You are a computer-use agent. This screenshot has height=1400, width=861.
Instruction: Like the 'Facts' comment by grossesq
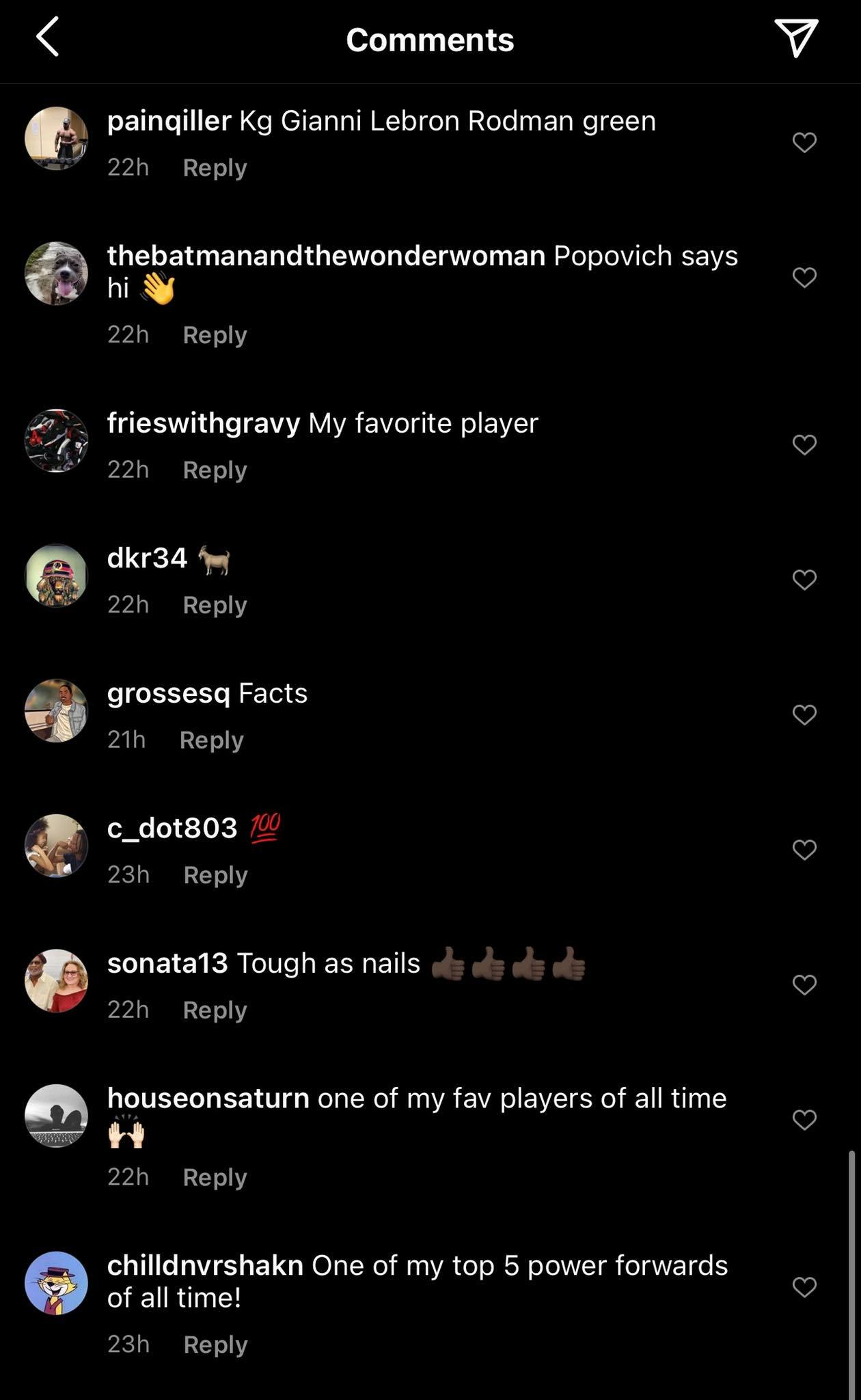point(804,714)
